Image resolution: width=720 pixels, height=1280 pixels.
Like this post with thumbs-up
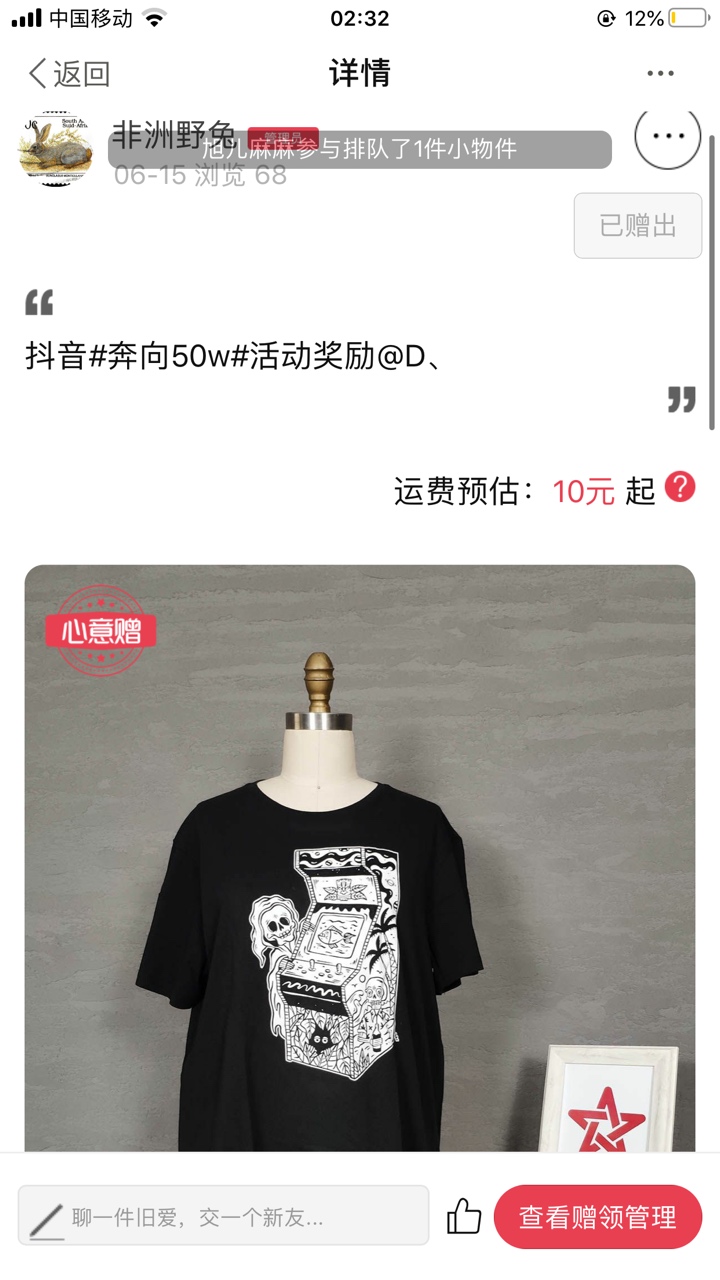[x=464, y=1217]
